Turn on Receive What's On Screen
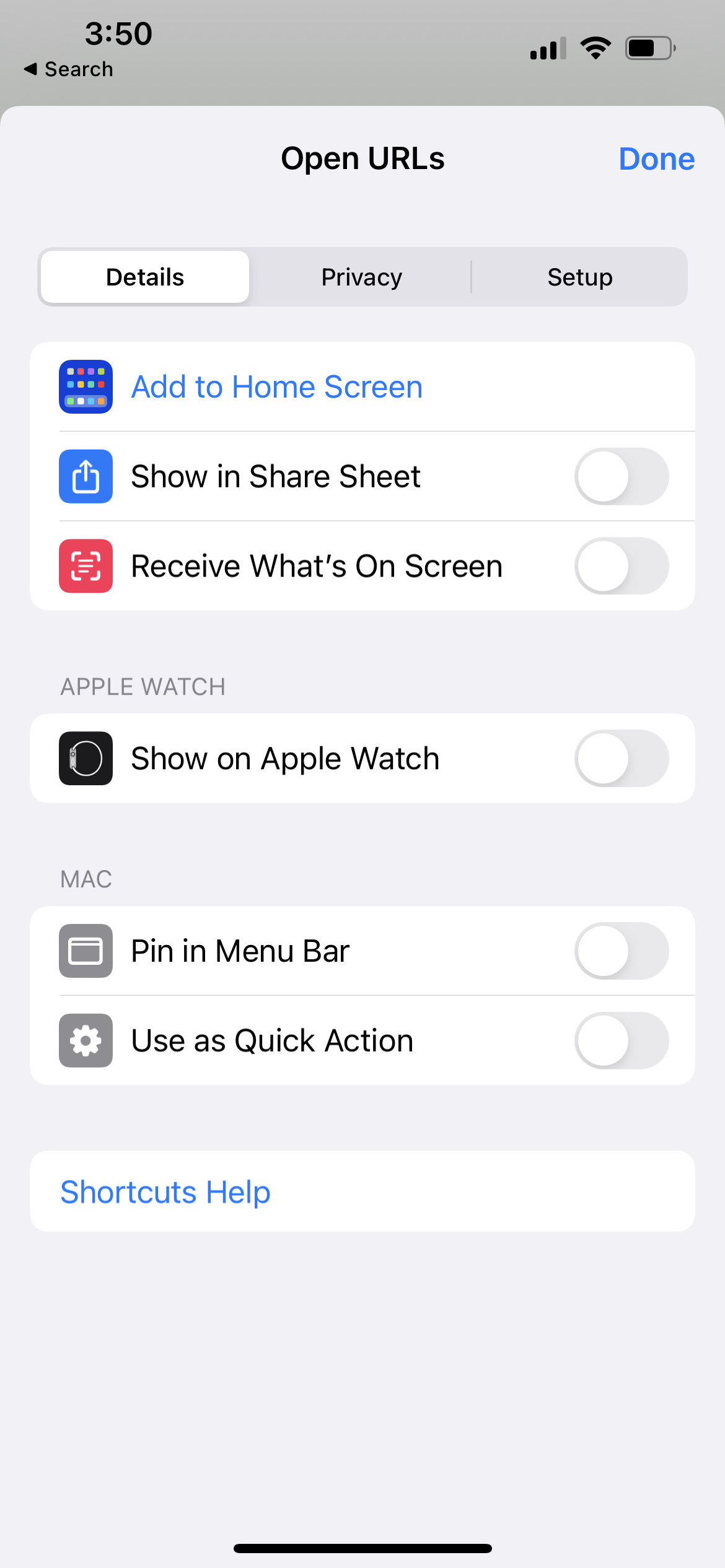 pos(621,566)
